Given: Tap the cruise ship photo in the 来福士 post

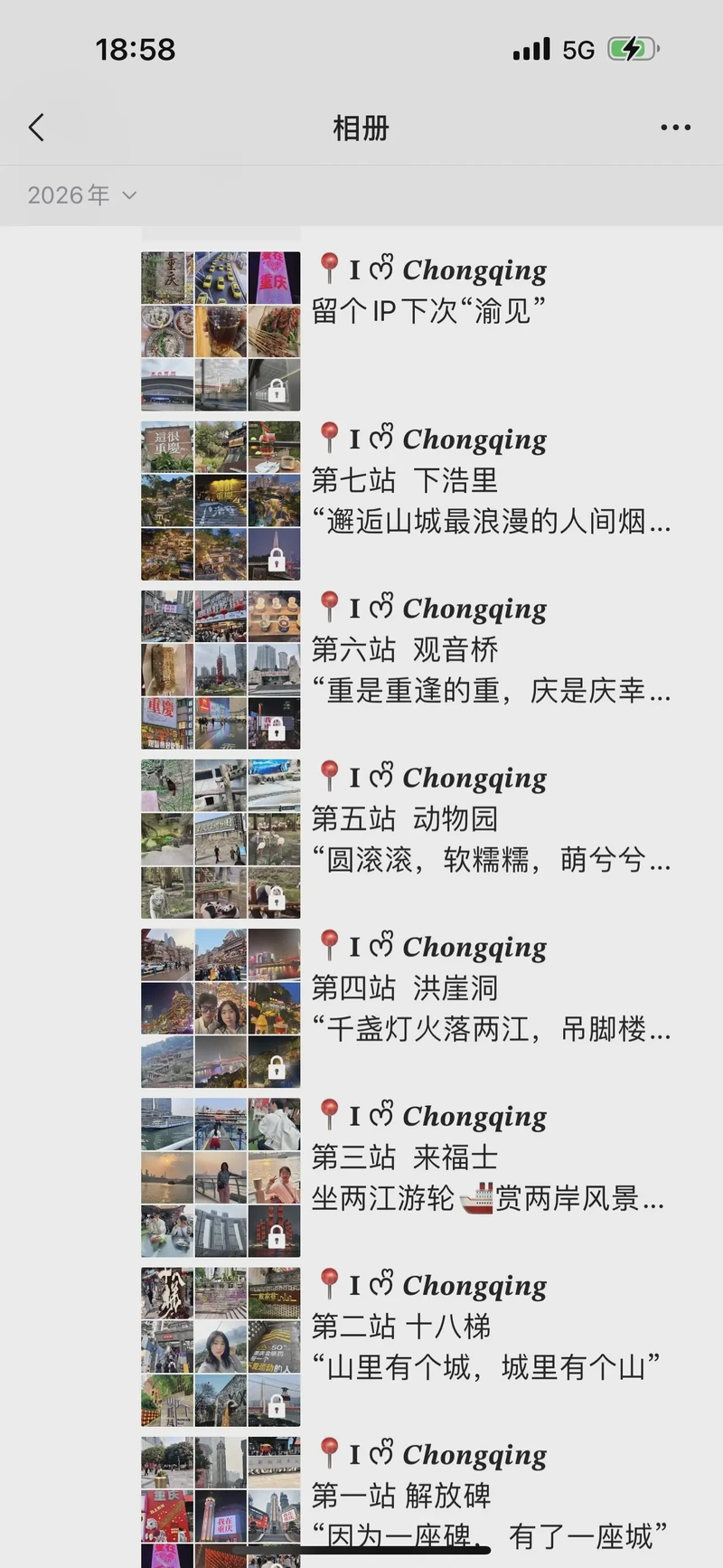Looking at the screenshot, I should [x=167, y=1120].
